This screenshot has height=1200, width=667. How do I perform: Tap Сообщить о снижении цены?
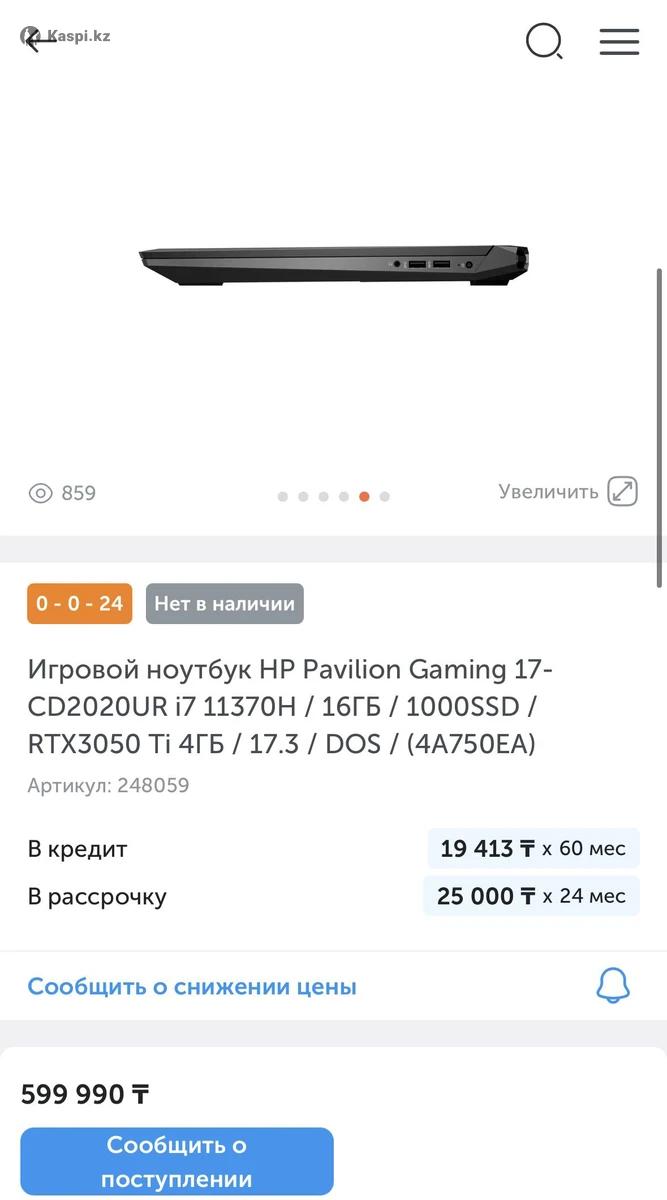pyautogui.click(x=192, y=986)
